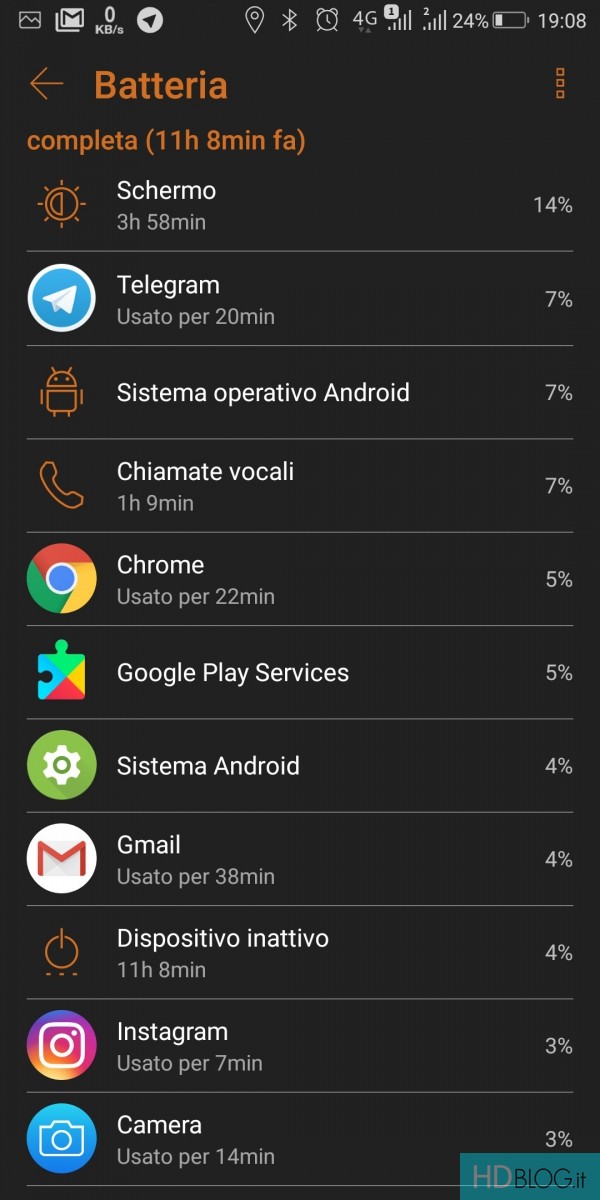The width and height of the screenshot is (600, 1200).
Task: Open Sistema Android battery details
Action: pyautogui.click(x=300, y=766)
